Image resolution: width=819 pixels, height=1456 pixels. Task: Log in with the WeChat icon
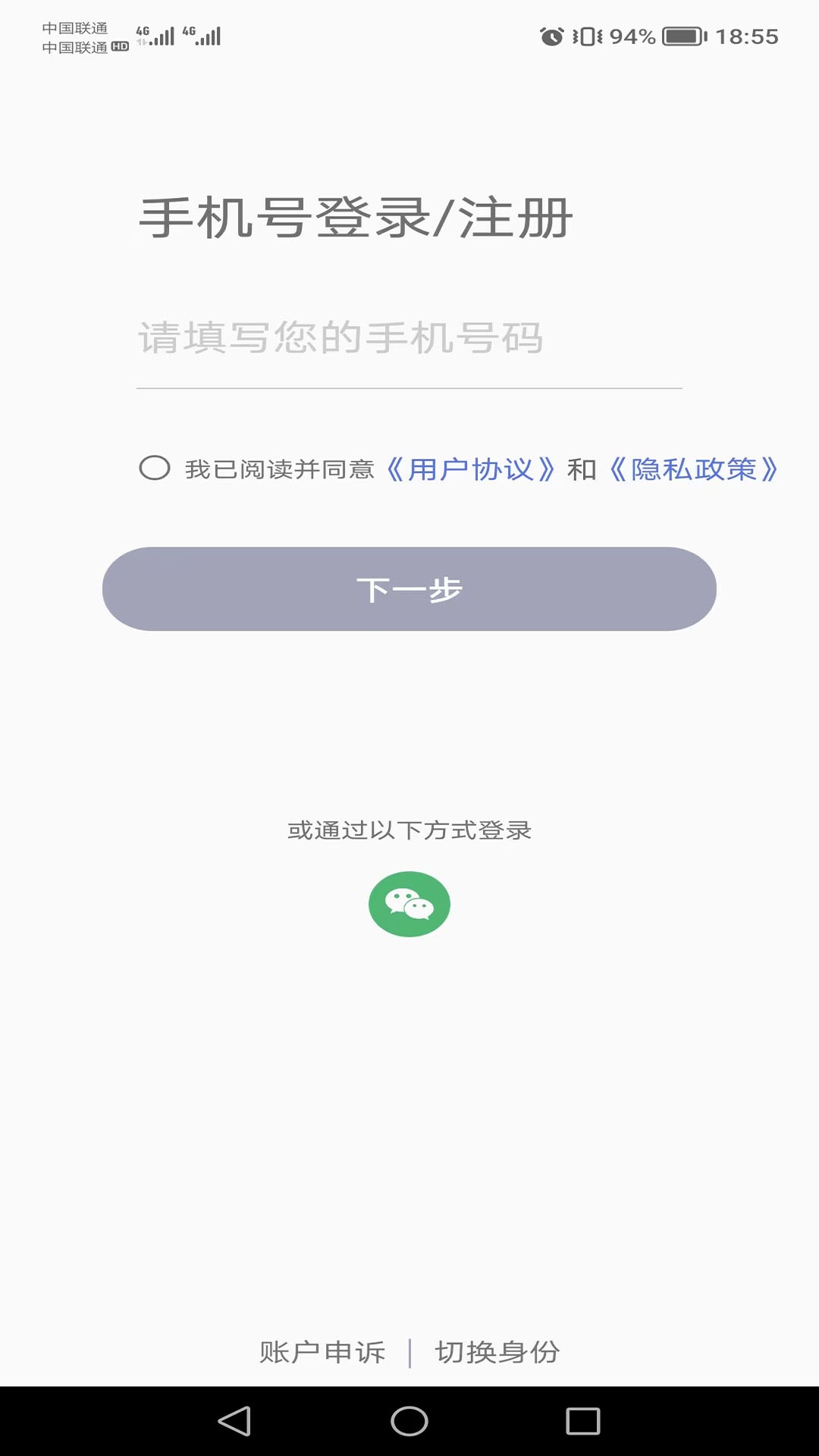point(409,904)
